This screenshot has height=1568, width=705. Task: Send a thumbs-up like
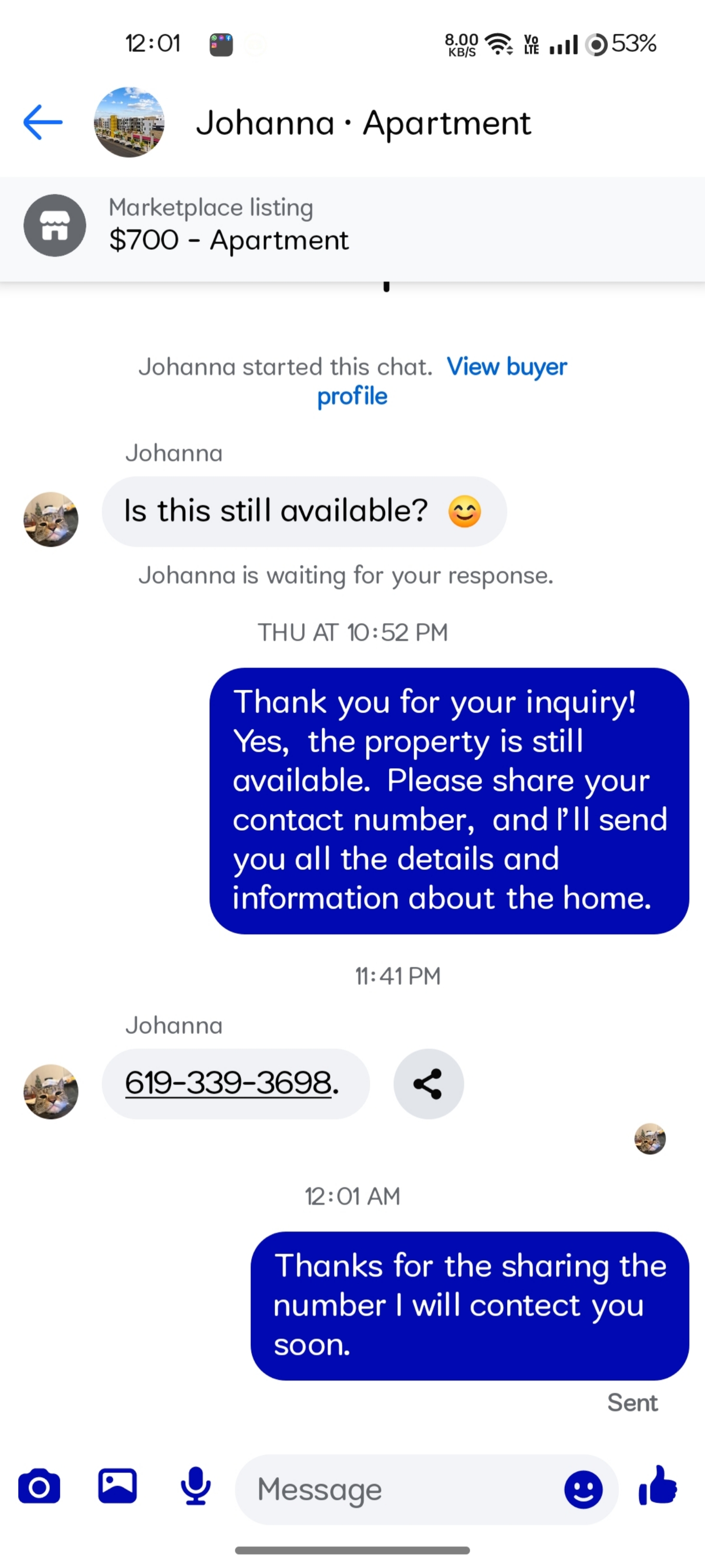click(657, 1486)
